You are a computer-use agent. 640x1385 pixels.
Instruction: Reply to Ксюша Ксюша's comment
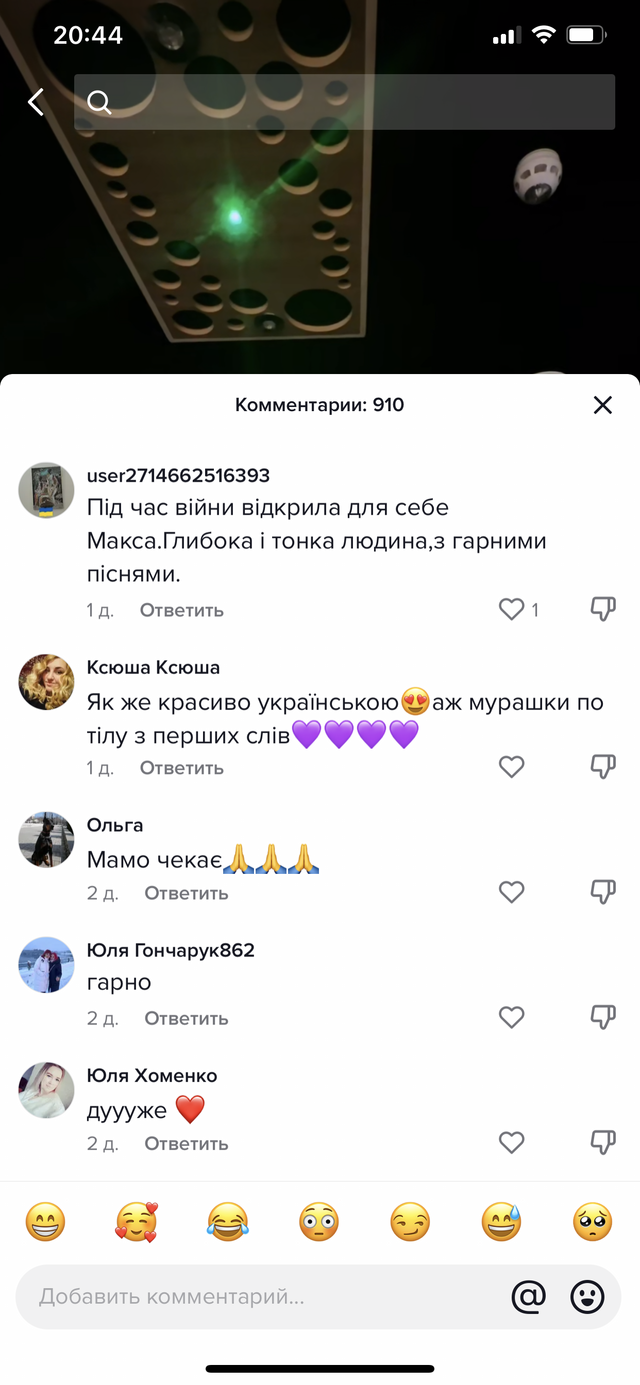click(181, 768)
